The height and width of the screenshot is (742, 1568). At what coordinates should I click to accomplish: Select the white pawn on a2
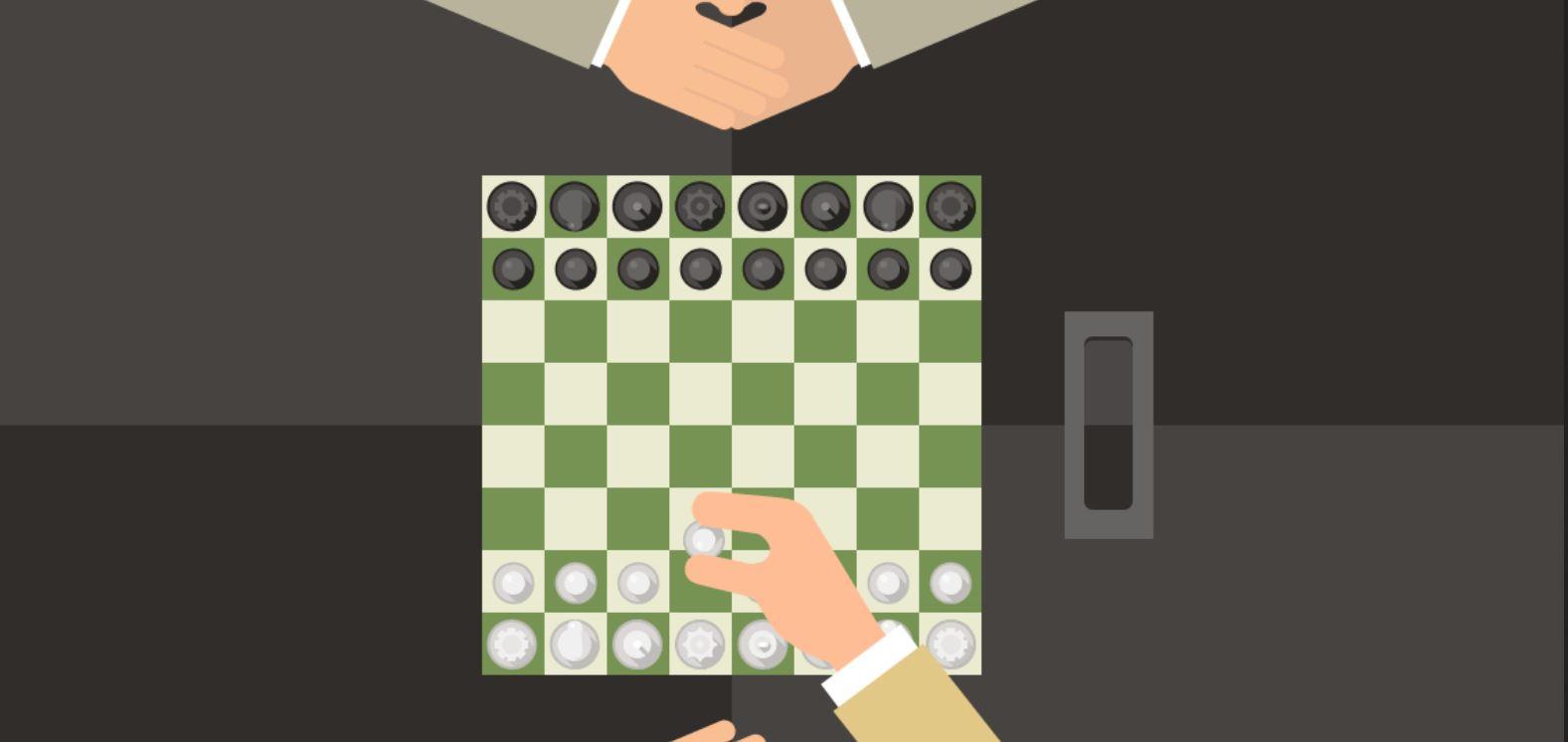pyautogui.click(x=513, y=583)
